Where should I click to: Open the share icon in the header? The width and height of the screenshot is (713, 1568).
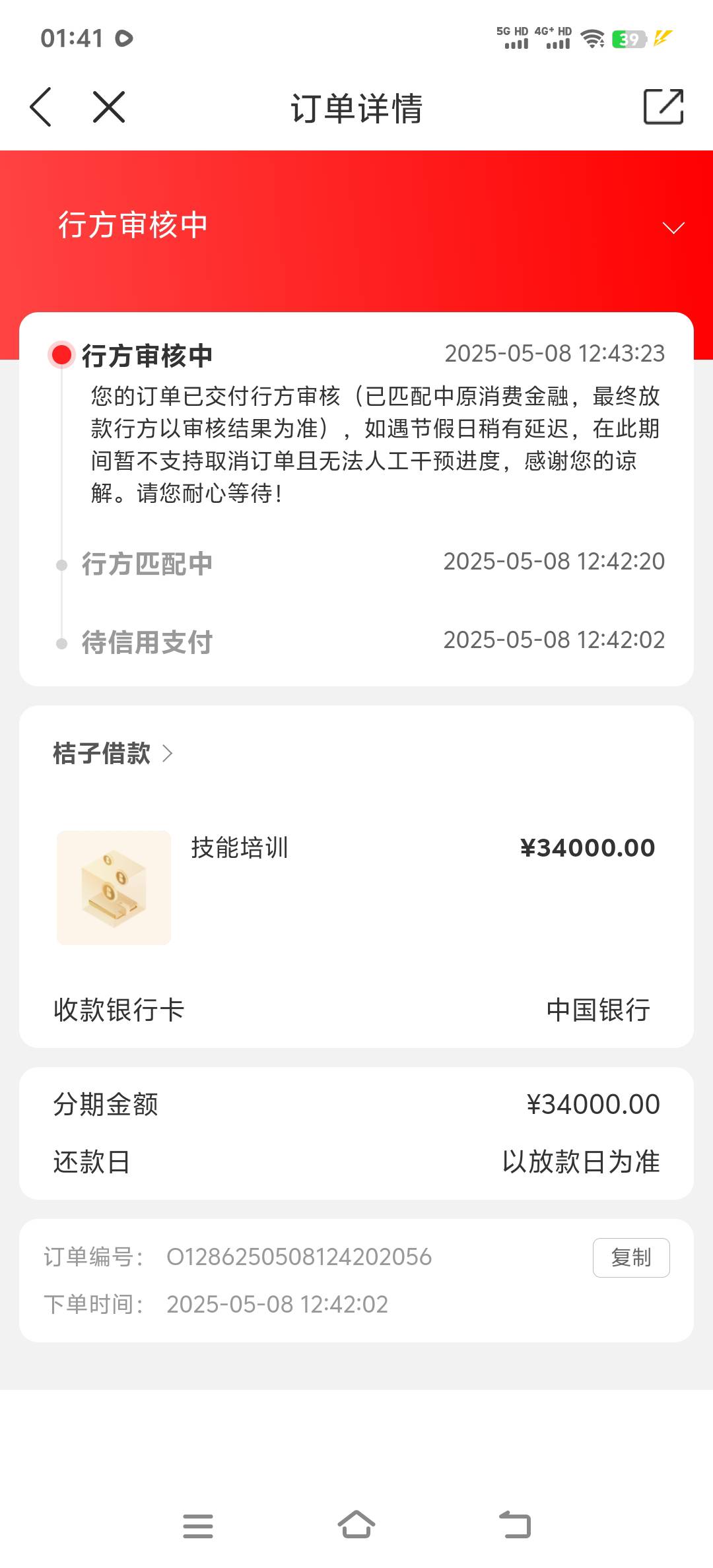point(663,107)
